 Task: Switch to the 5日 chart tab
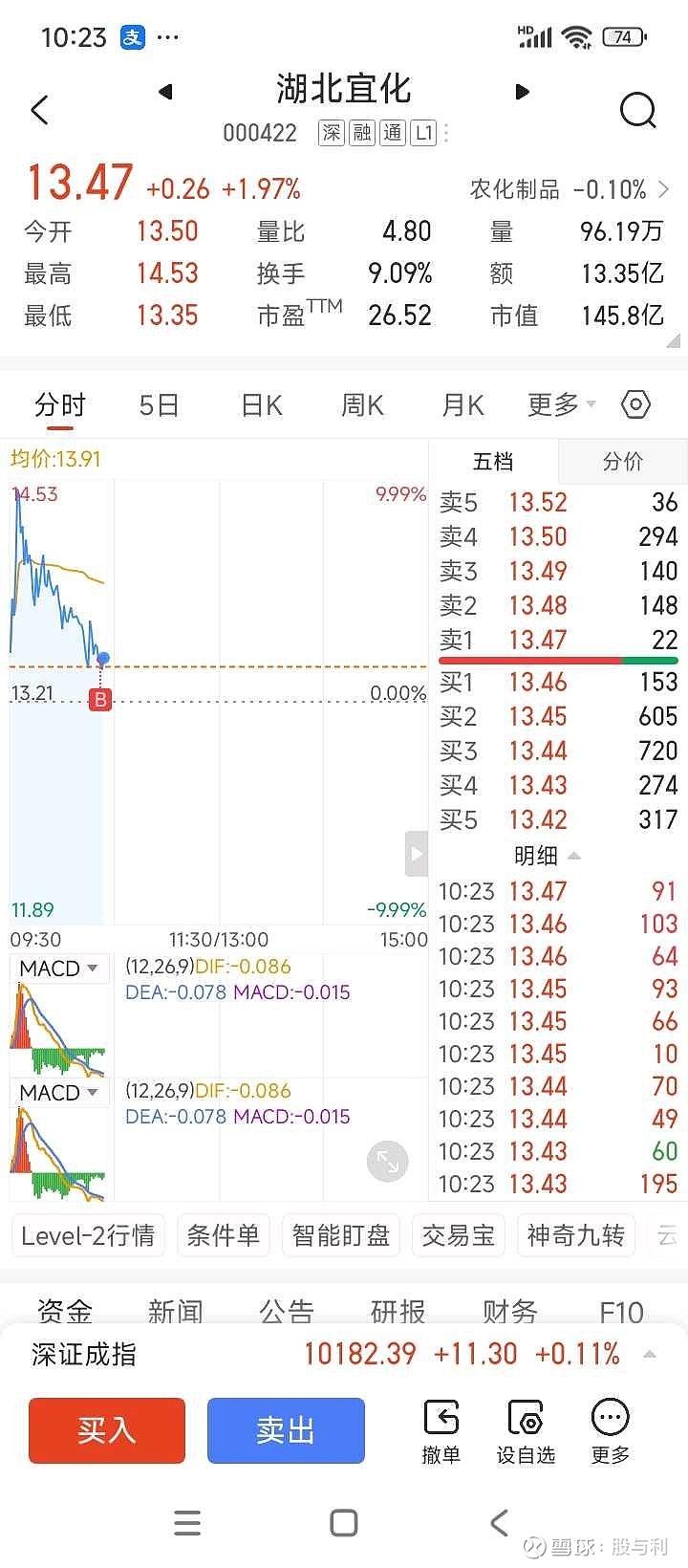[x=159, y=405]
